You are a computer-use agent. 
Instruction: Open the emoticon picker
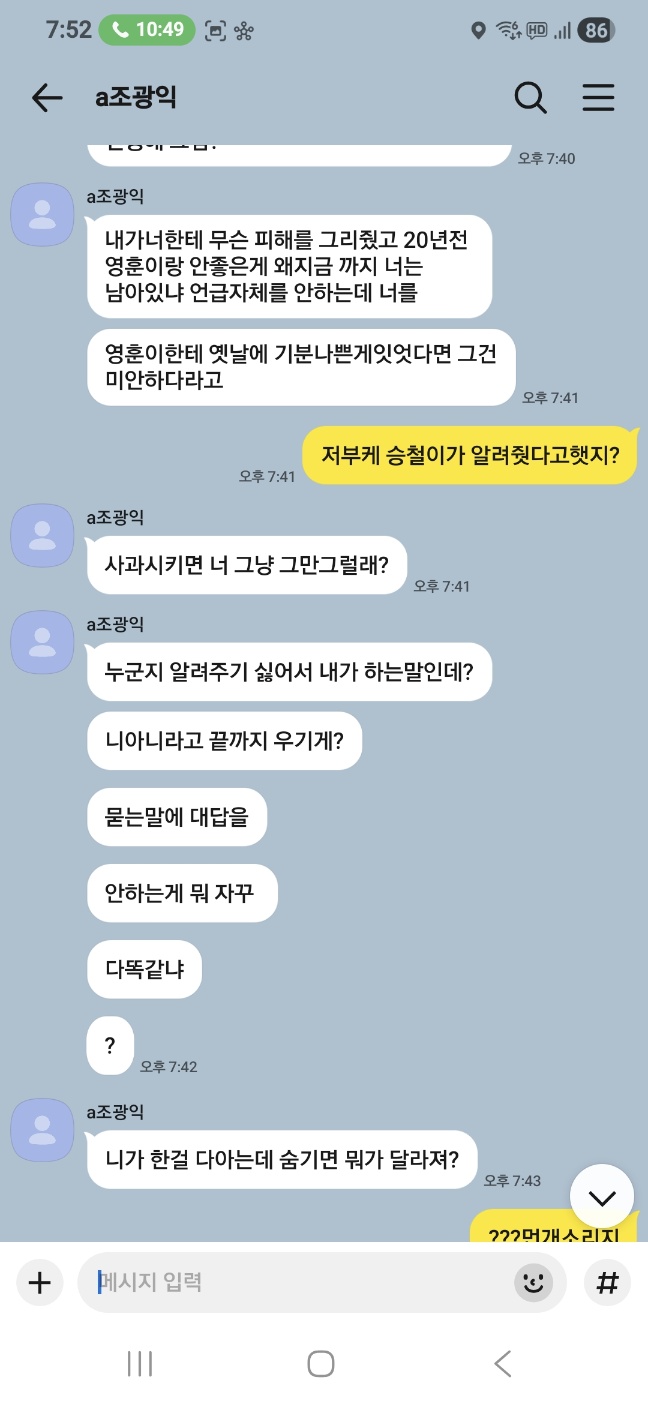533,1283
